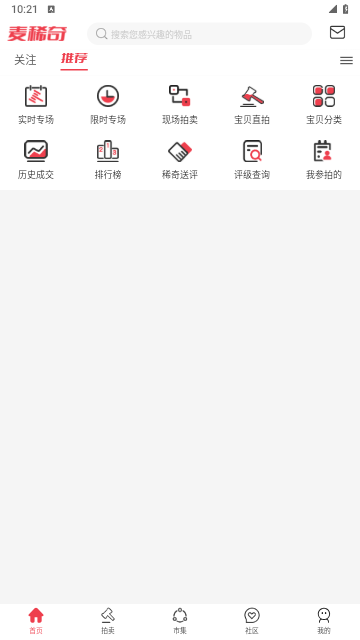The height and width of the screenshot is (640, 360).
Task: Open the 我的 profile tab
Action: pos(324,621)
